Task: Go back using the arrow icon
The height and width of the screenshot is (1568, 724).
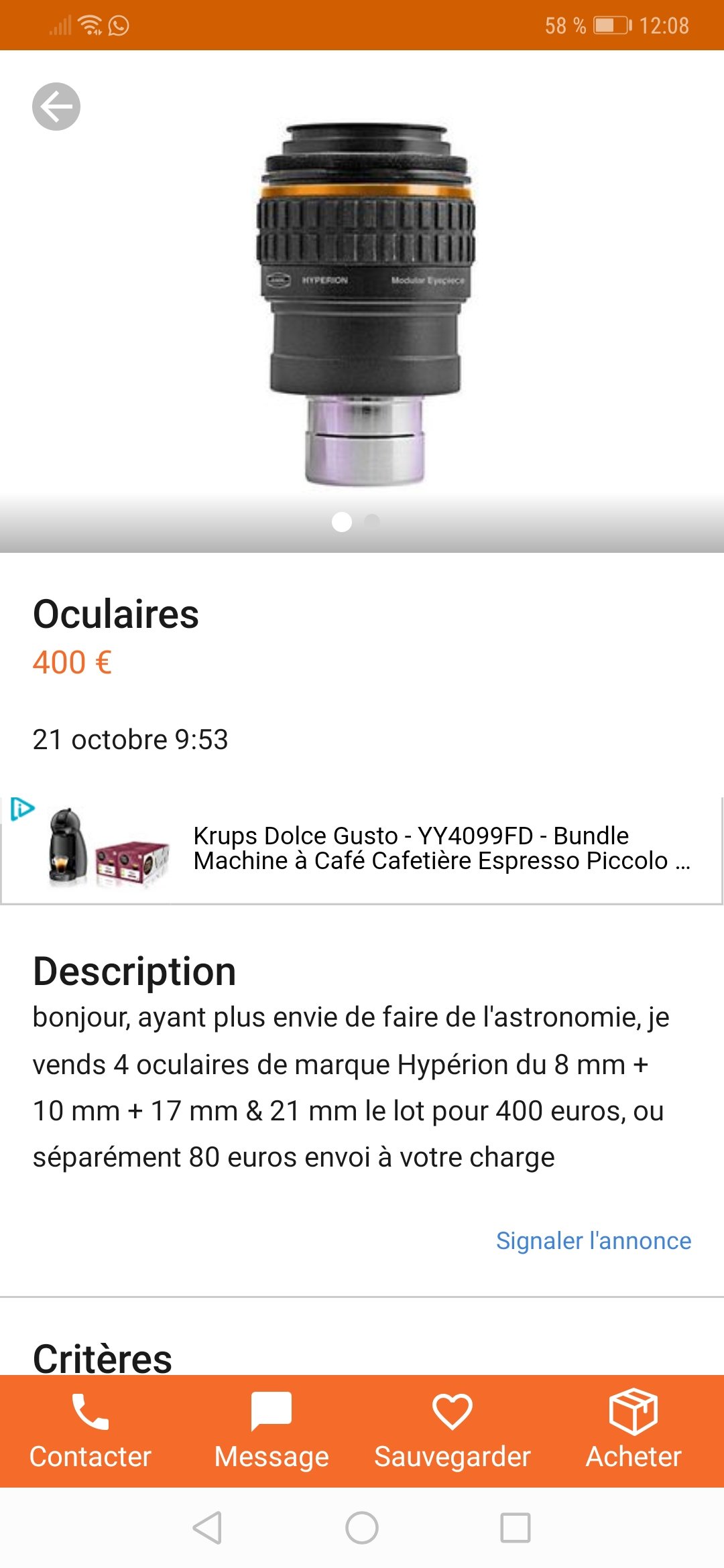Action: click(56, 107)
